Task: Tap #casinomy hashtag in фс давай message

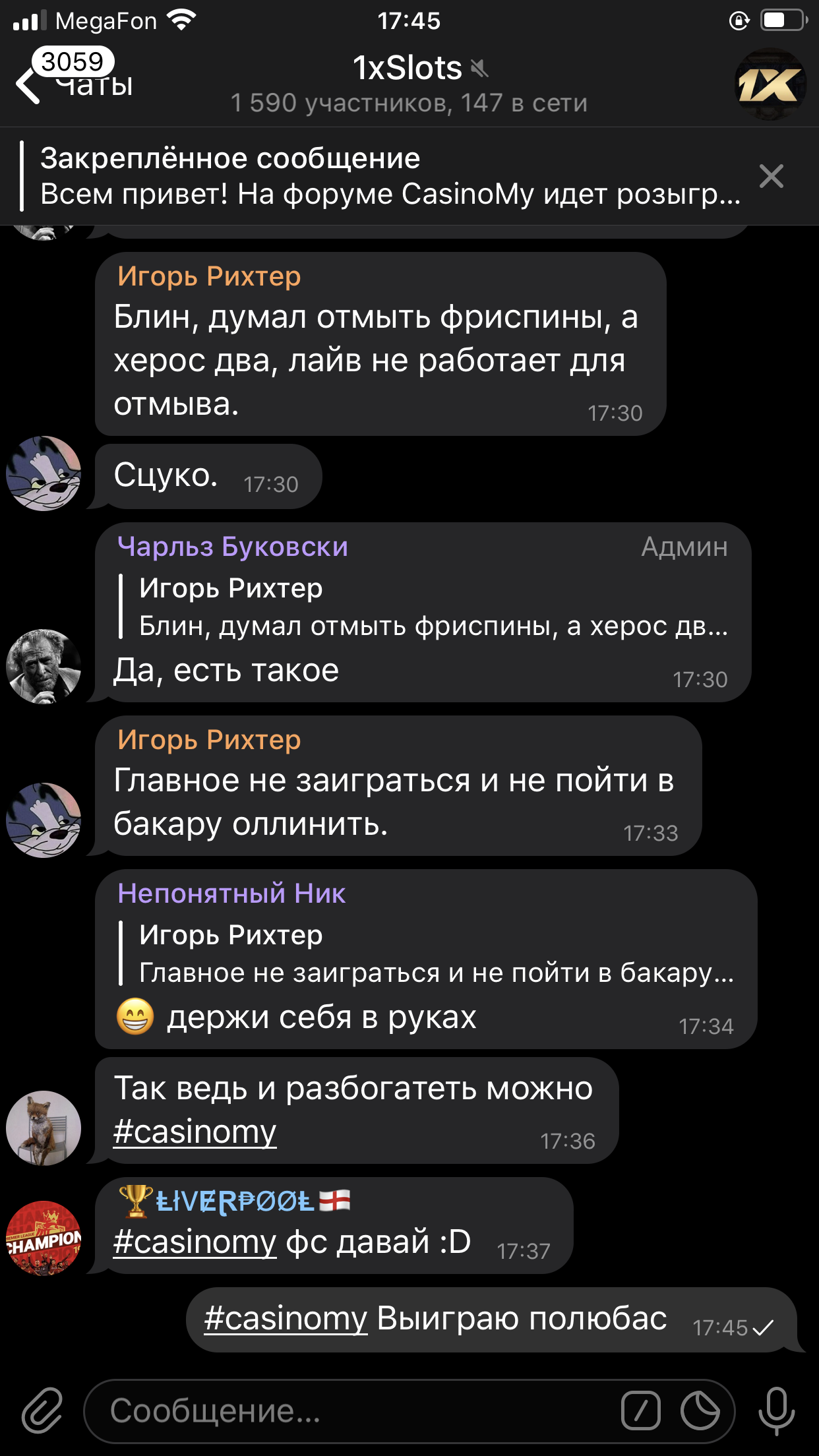Action: tap(195, 1242)
